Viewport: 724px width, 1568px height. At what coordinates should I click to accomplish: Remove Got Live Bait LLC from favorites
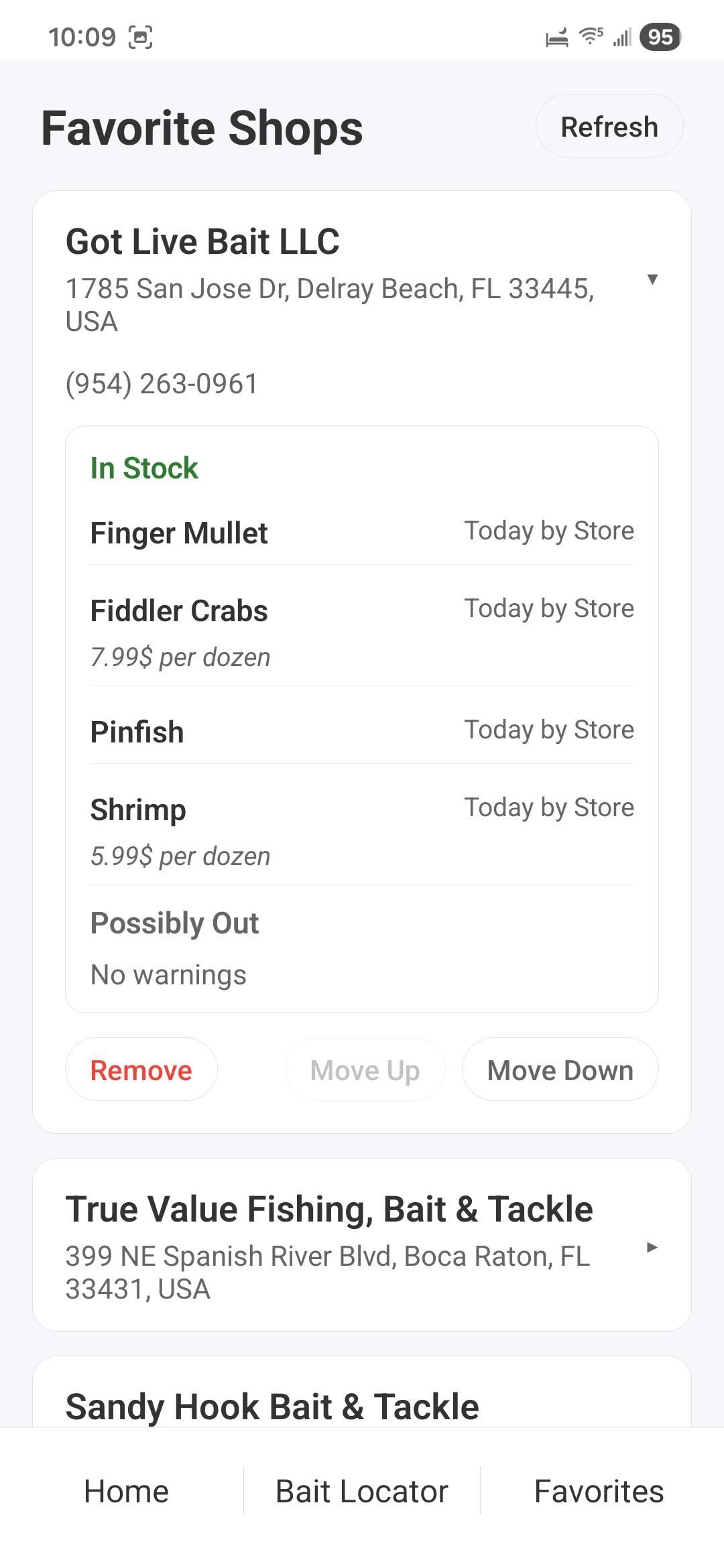[x=141, y=1069]
